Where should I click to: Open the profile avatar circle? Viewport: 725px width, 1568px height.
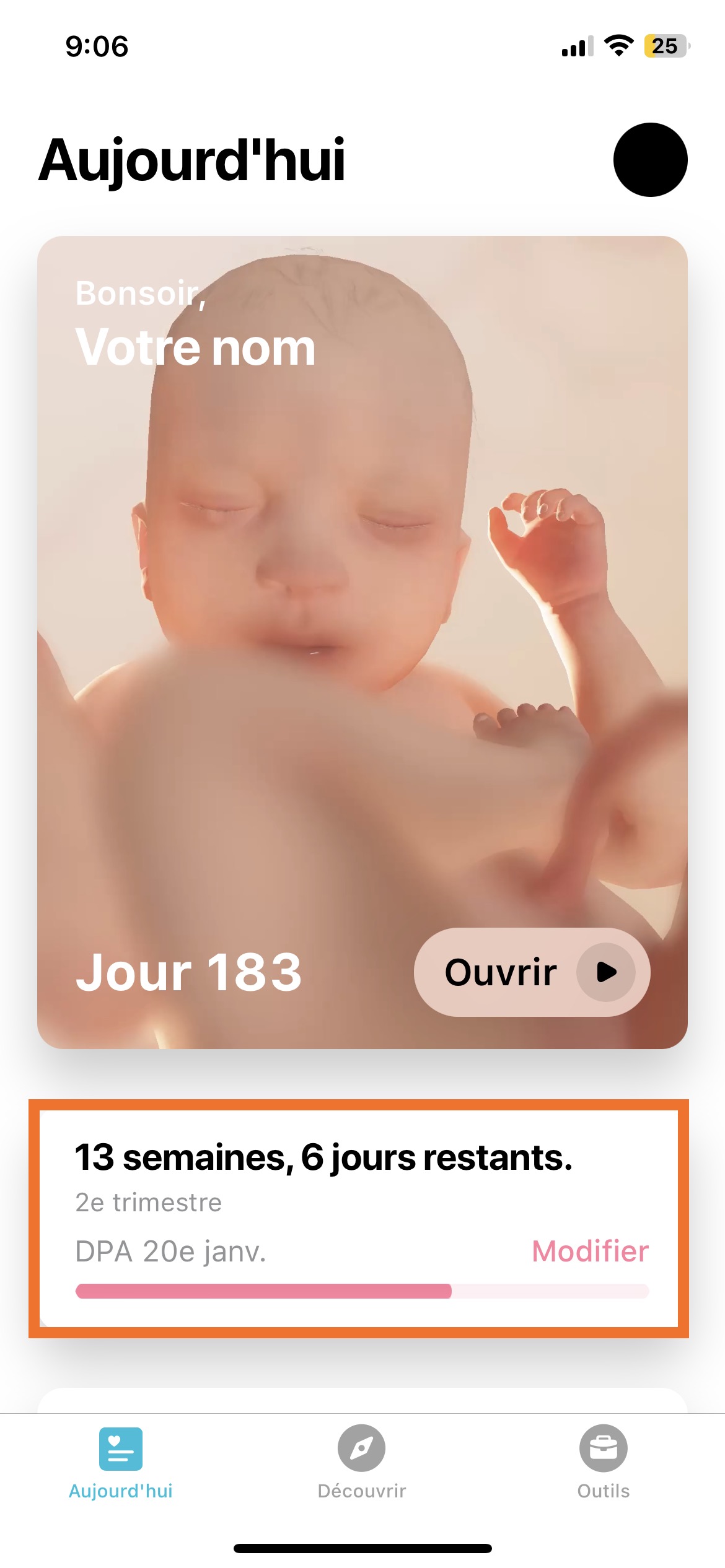coord(650,160)
